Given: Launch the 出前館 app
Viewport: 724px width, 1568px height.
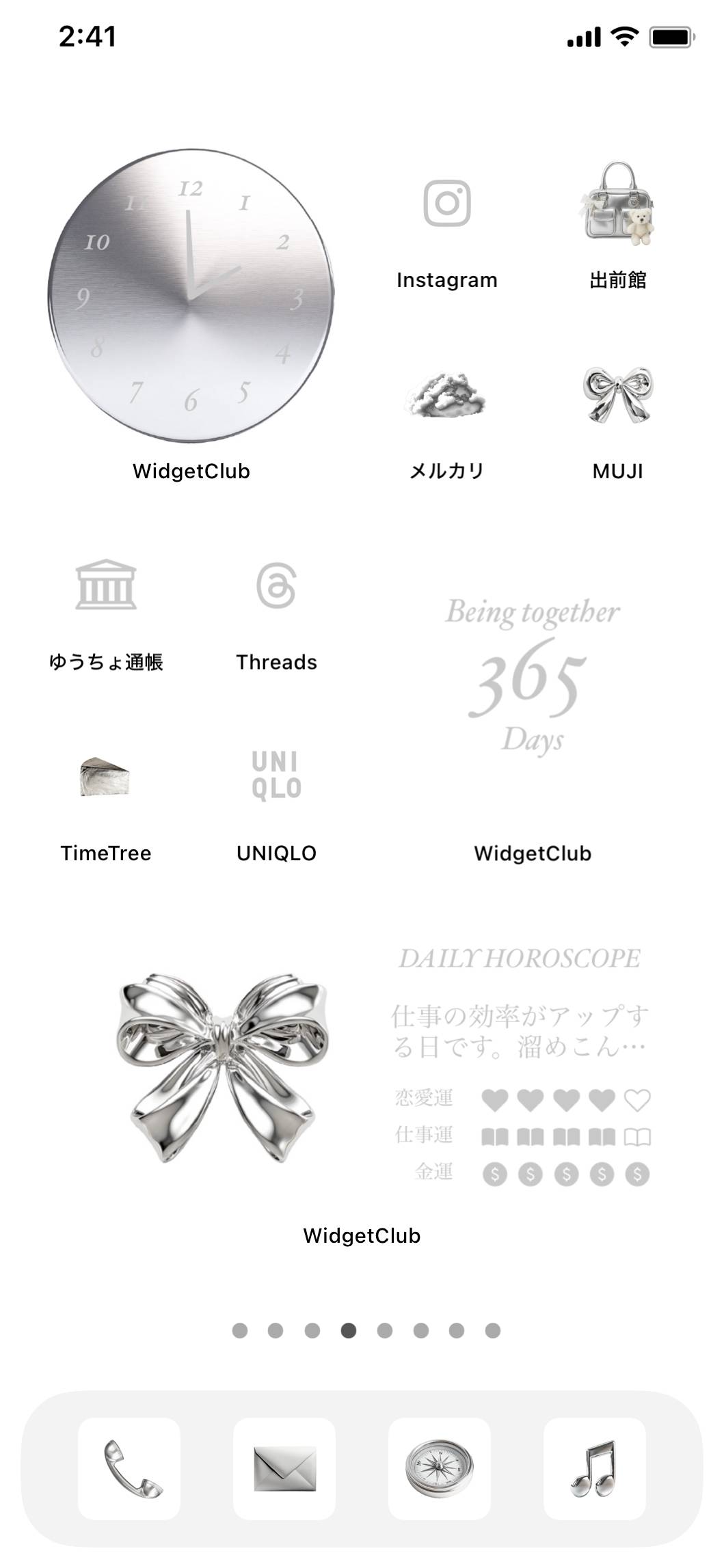Looking at the screenshot, I should click(x=618, y=204).
